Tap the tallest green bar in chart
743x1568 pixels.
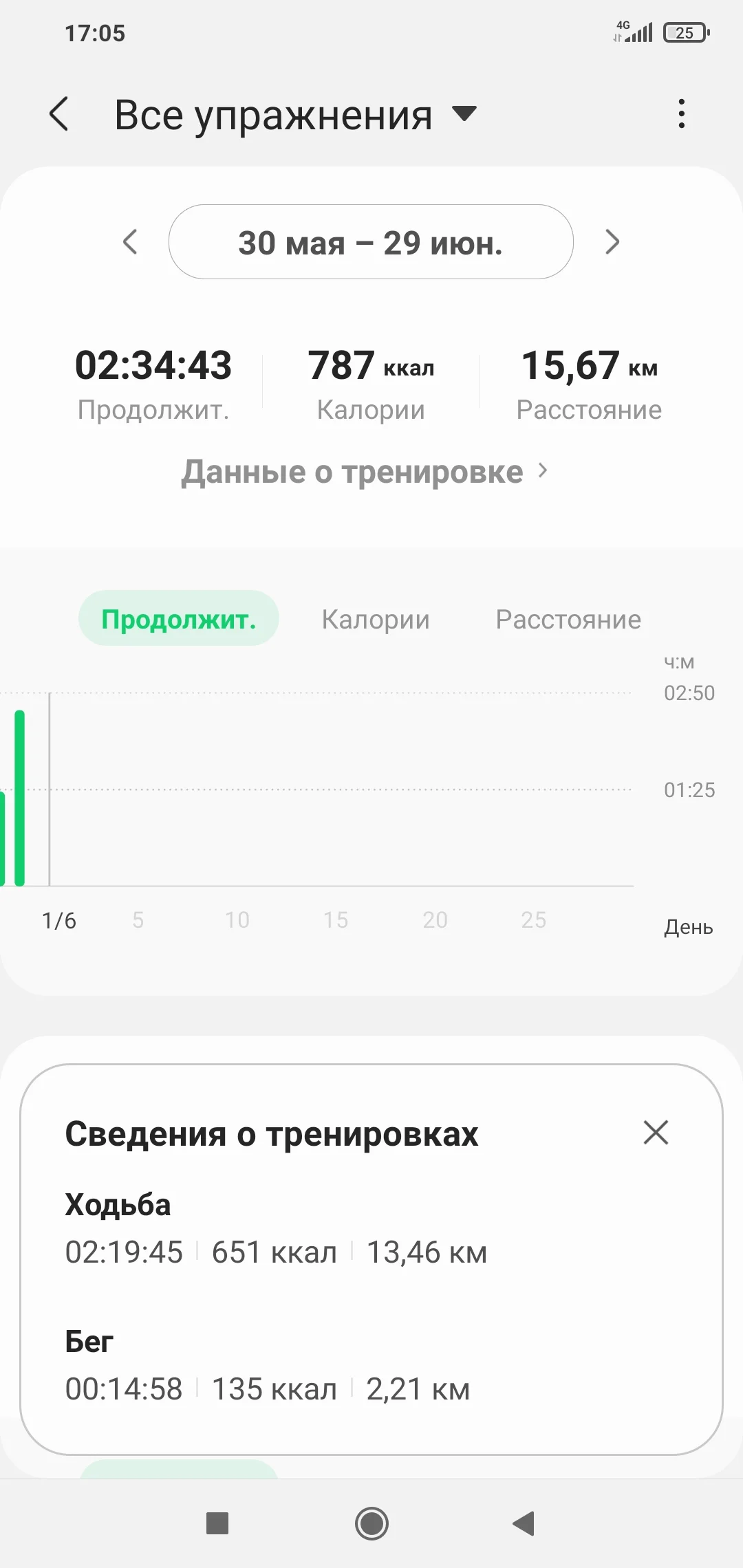click(20, 798)
